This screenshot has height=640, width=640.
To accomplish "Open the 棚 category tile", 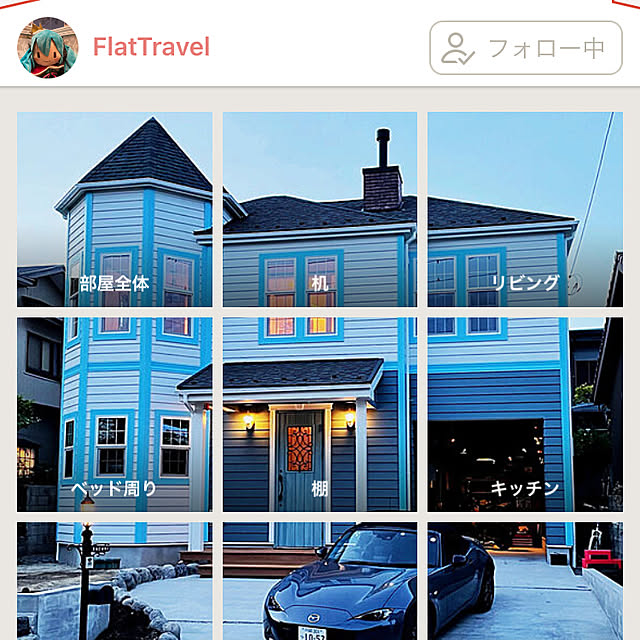I will (x=320, y=414).
